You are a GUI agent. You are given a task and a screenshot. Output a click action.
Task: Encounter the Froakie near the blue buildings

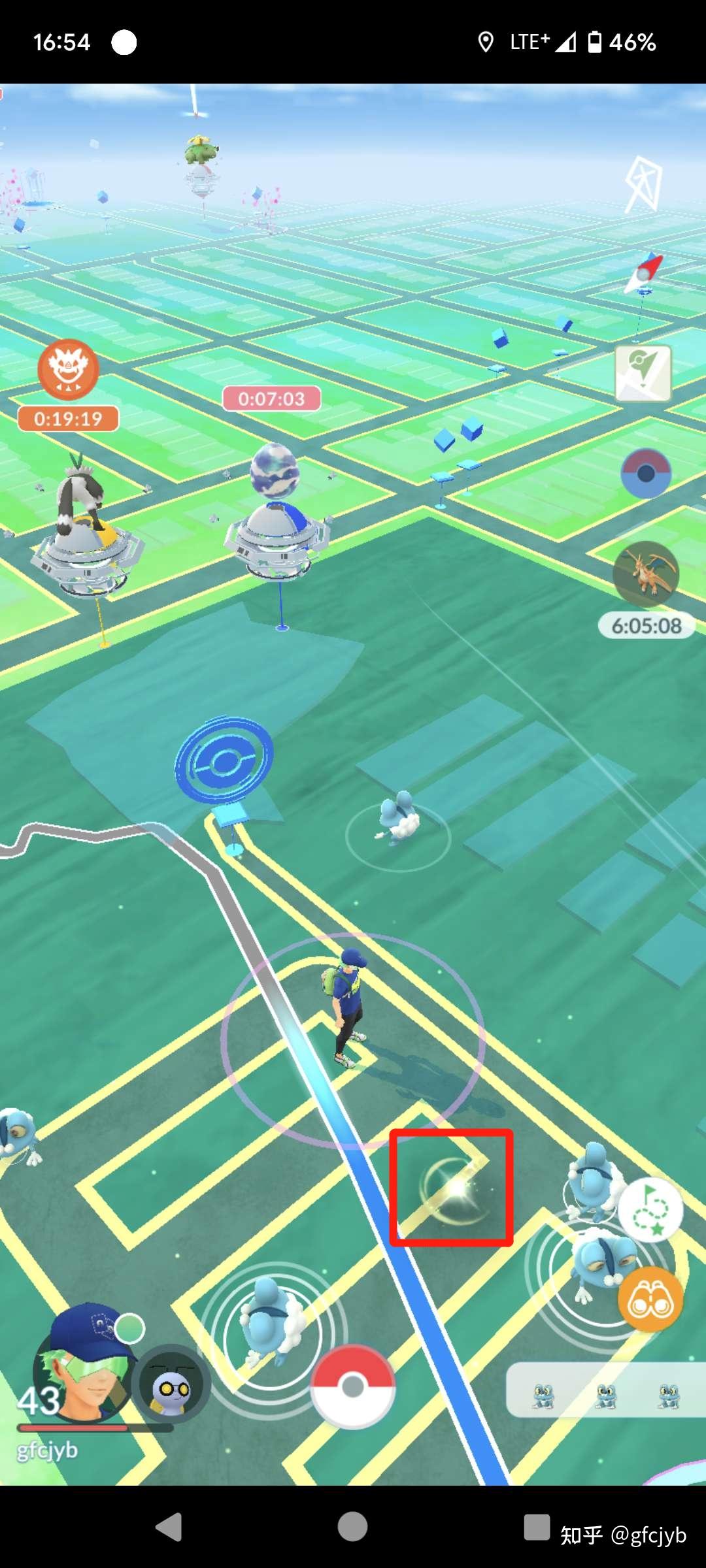coord(399,817)
